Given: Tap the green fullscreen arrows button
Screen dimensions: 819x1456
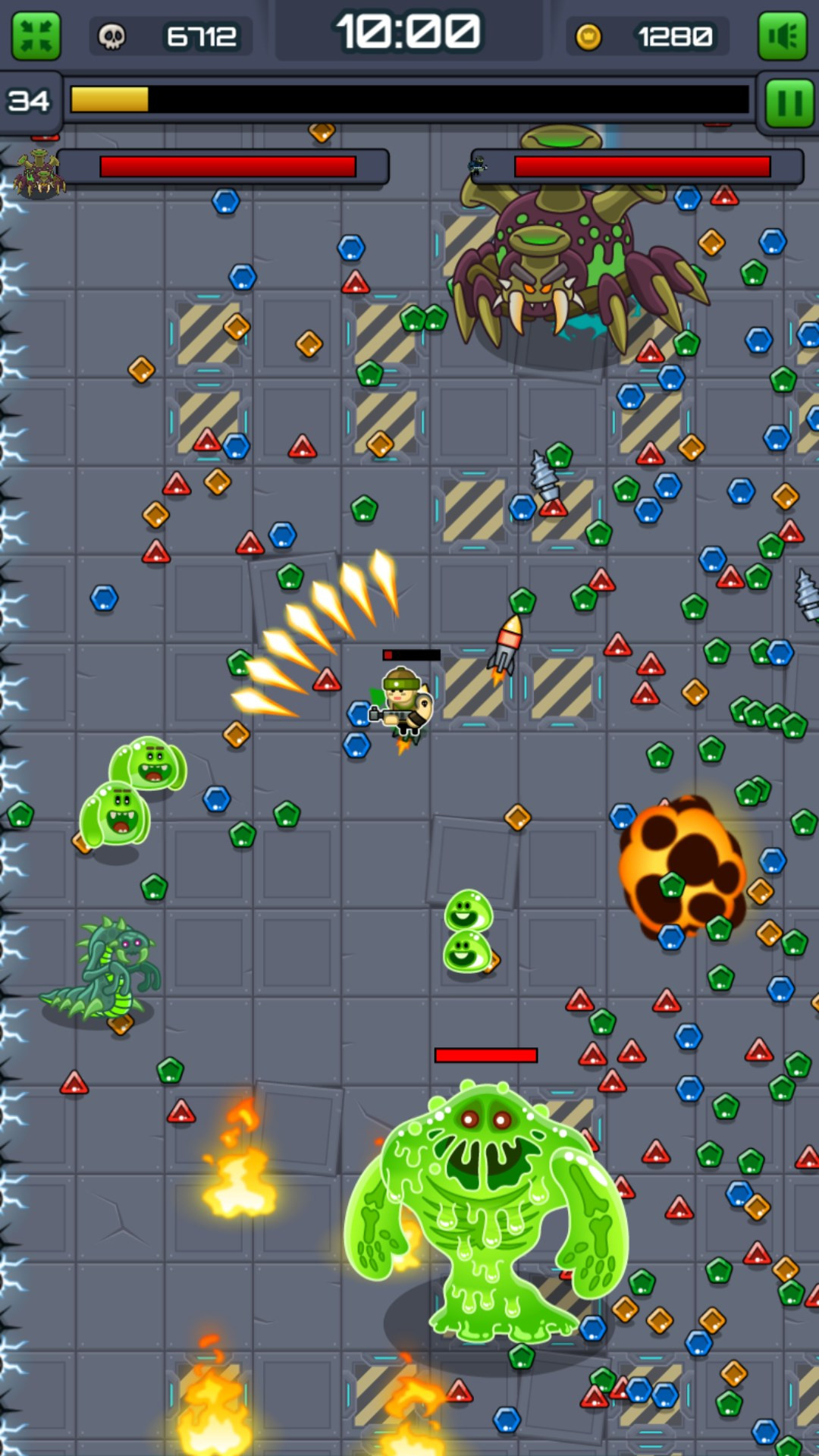Looking at the screenshot, I should point(36,36).
